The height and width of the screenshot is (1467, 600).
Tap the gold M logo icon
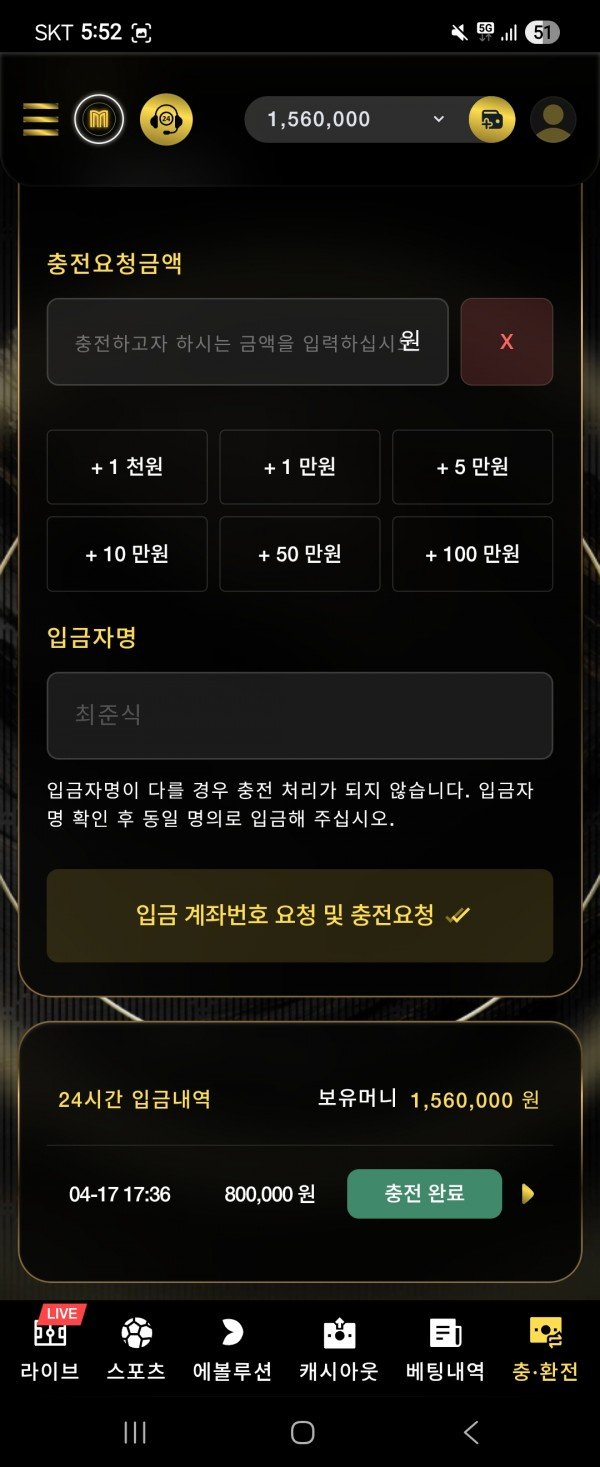click(99, 120)
